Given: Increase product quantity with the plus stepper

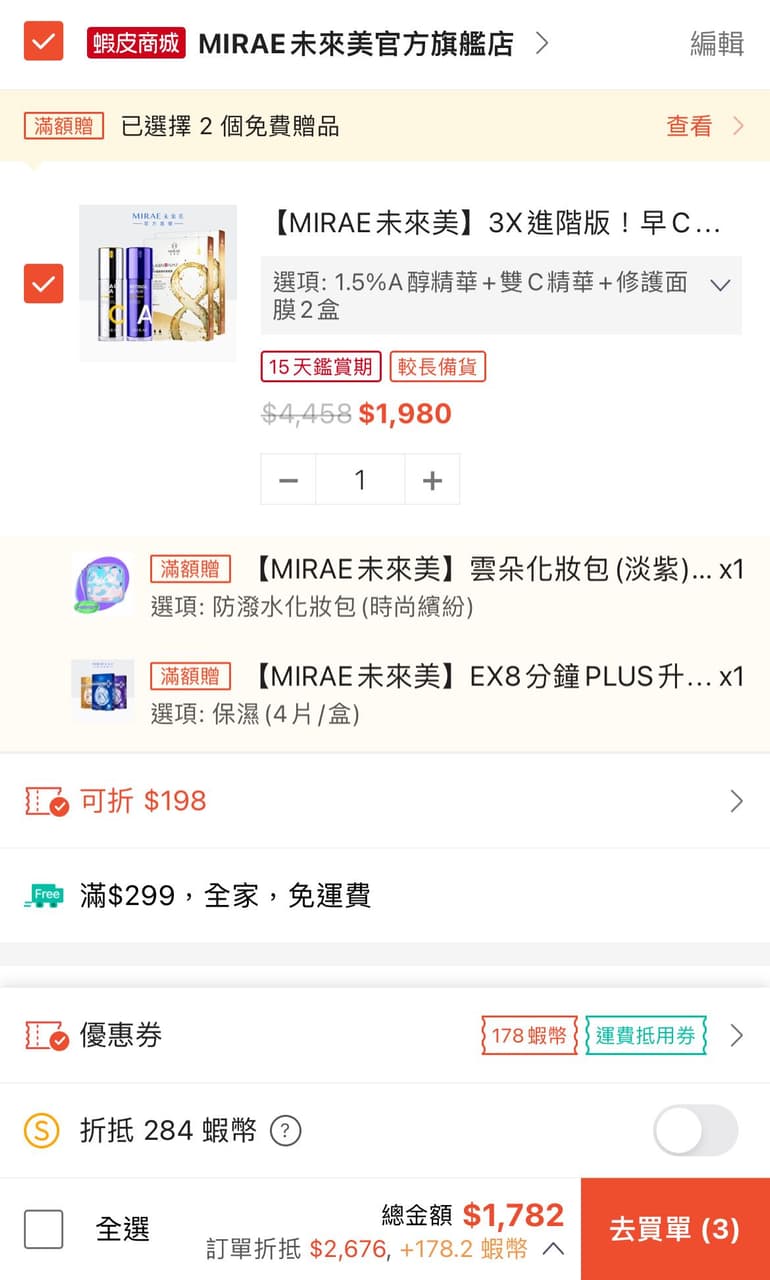Looking at the screenshot, I should (x=432, y=479).
